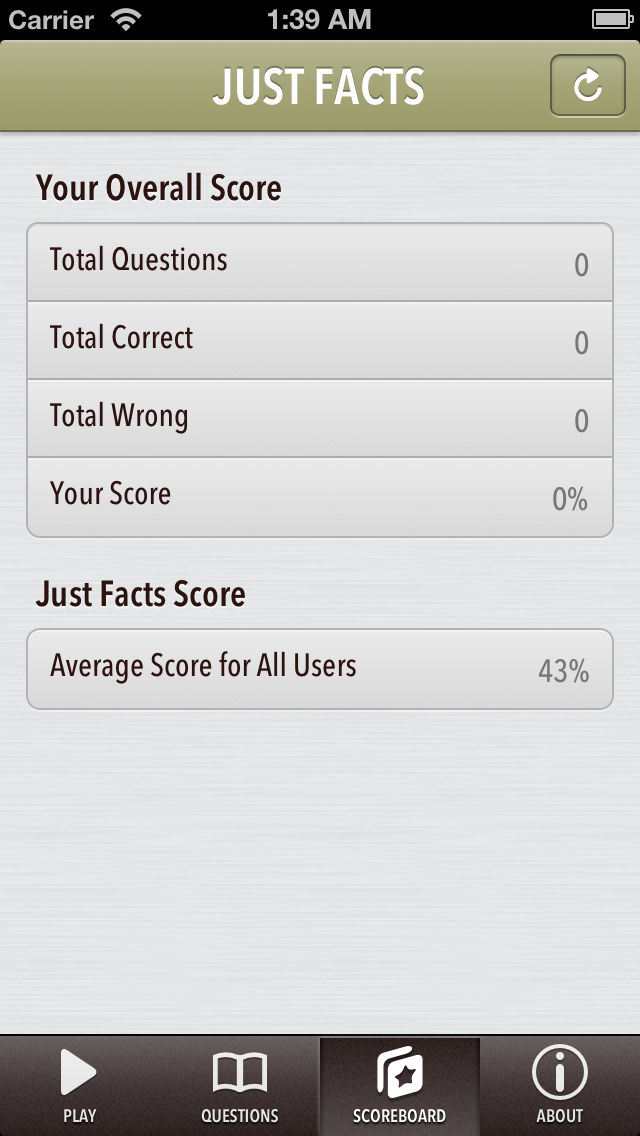Switch to the Play tab
Viewport: 640px width, 1136px height.
click(x=79, y=1085)
